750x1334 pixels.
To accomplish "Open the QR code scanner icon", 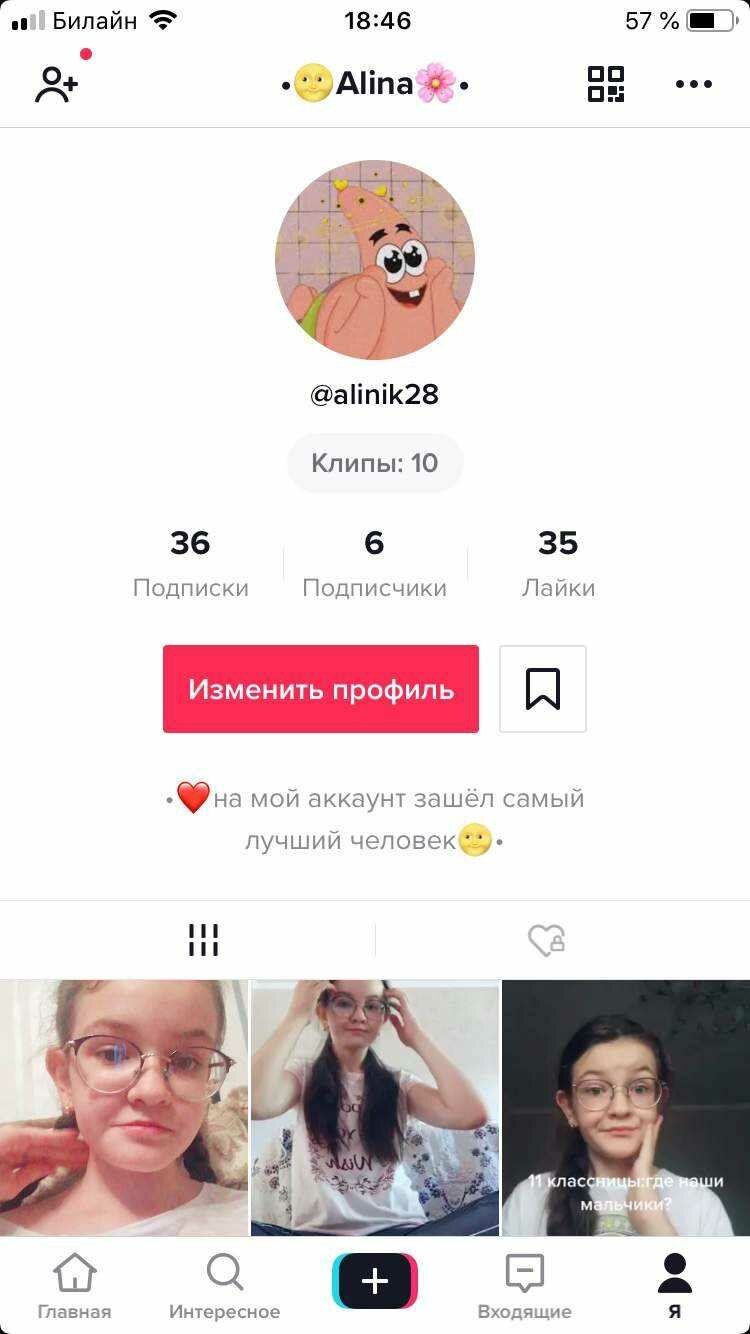I will [x=605, y=84].
